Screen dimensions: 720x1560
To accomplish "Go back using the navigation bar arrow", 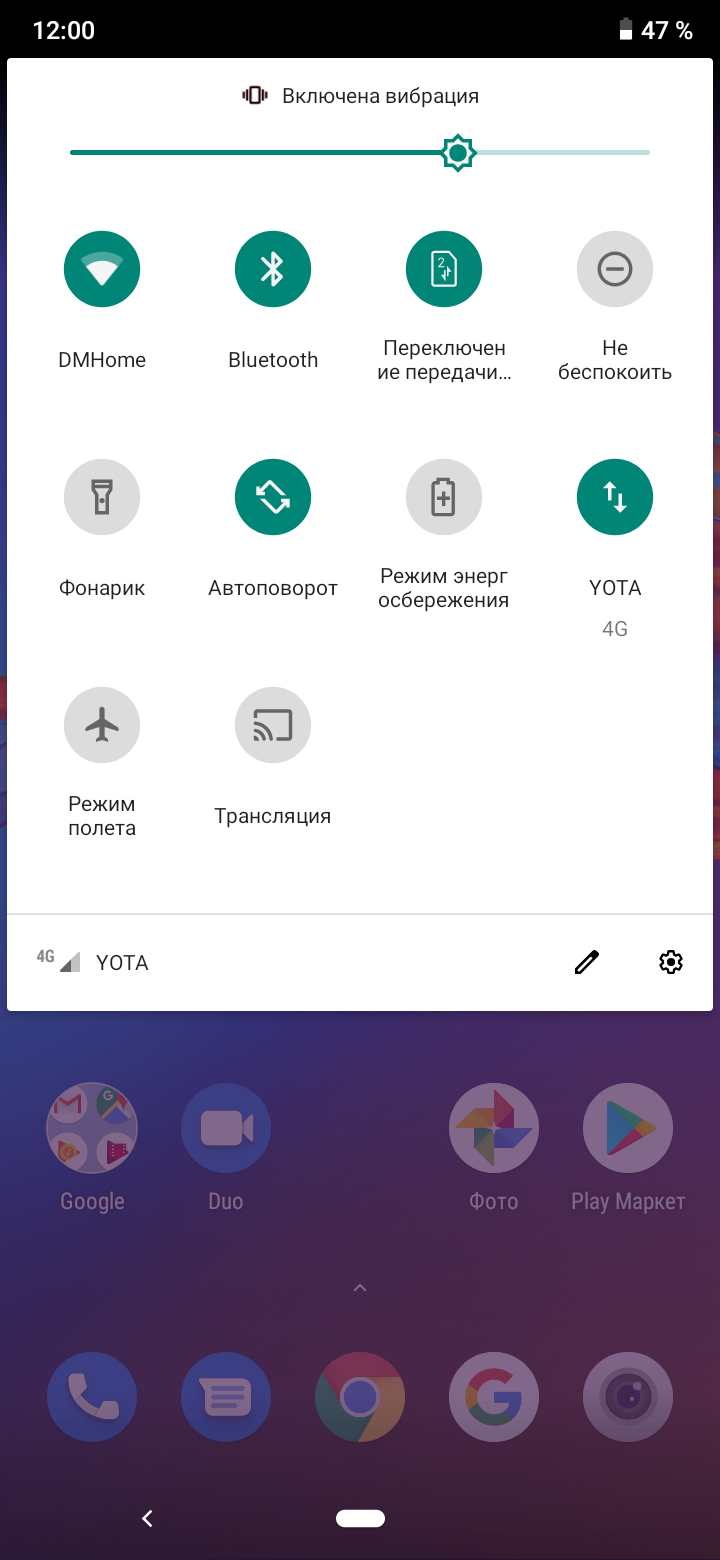I will (x=148, y=1518).
